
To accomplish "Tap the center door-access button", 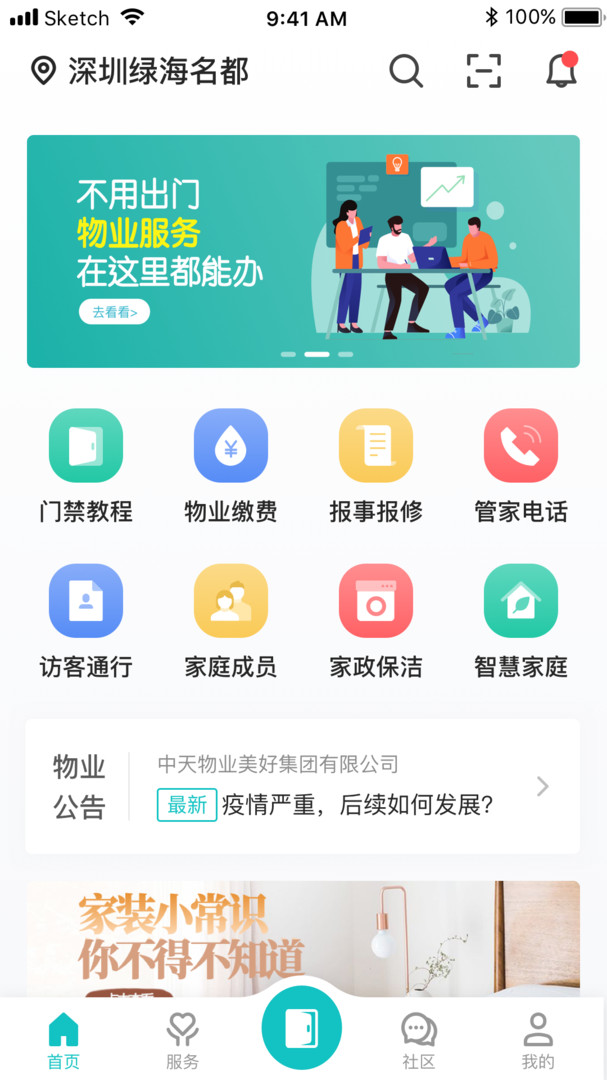I will (302, 1028).
